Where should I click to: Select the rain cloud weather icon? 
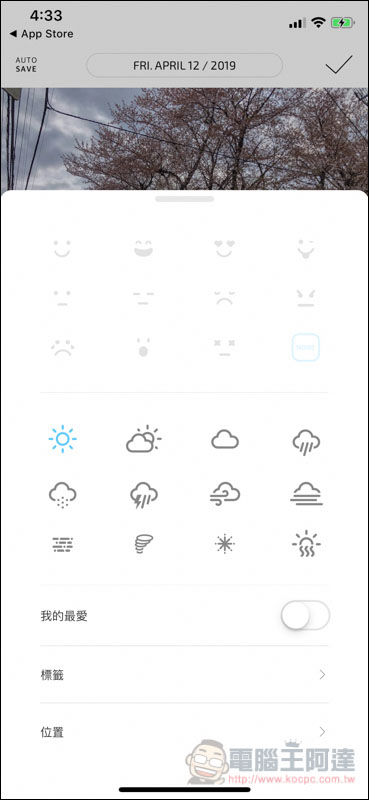coord(306,442)
